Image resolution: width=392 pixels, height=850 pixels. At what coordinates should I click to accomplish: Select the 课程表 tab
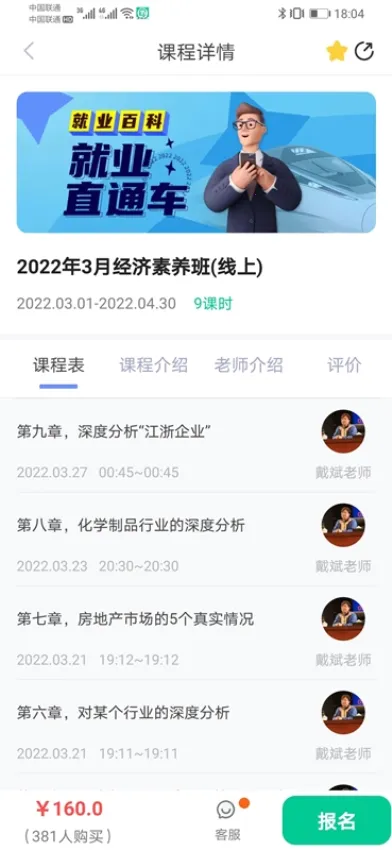click(59, 365)
